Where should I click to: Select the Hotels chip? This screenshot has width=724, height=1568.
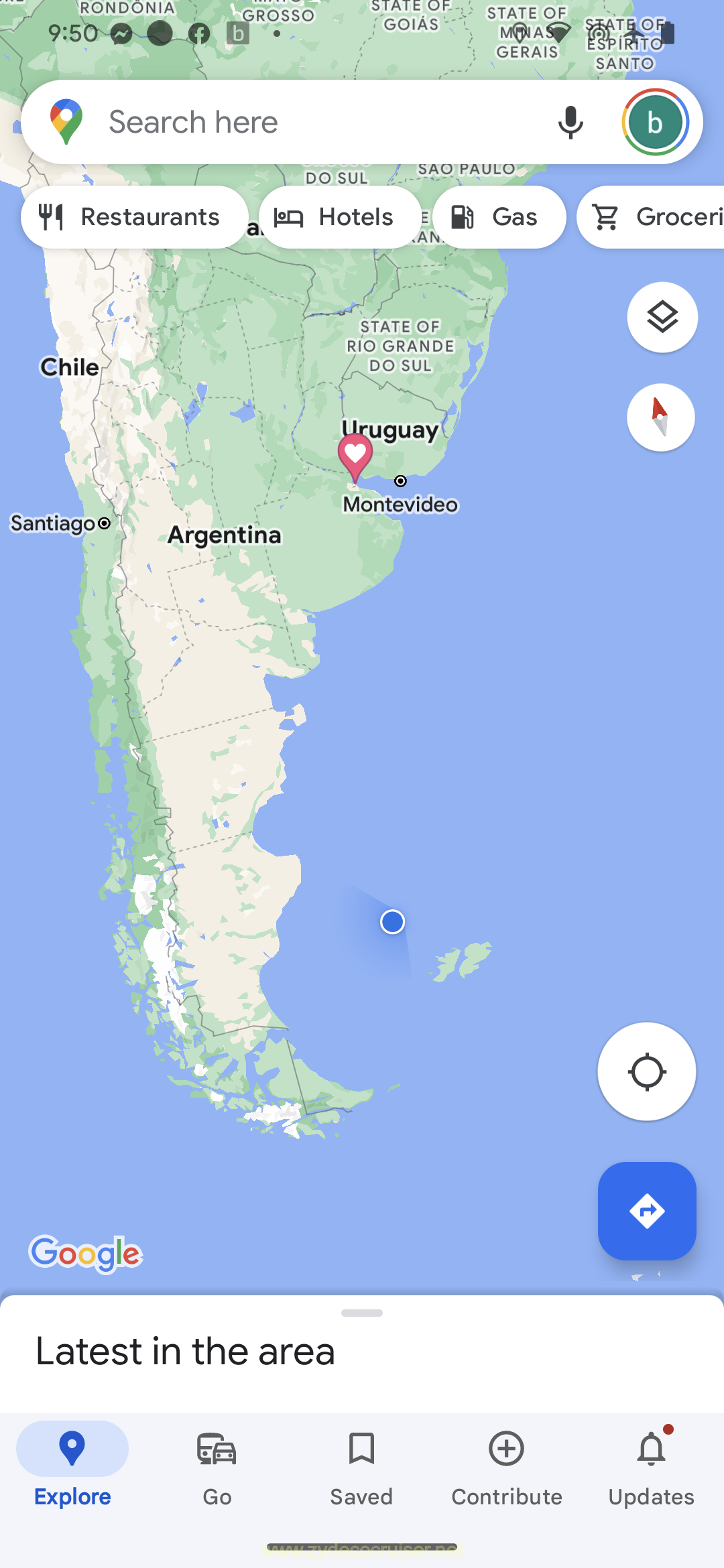pos(340,217)
